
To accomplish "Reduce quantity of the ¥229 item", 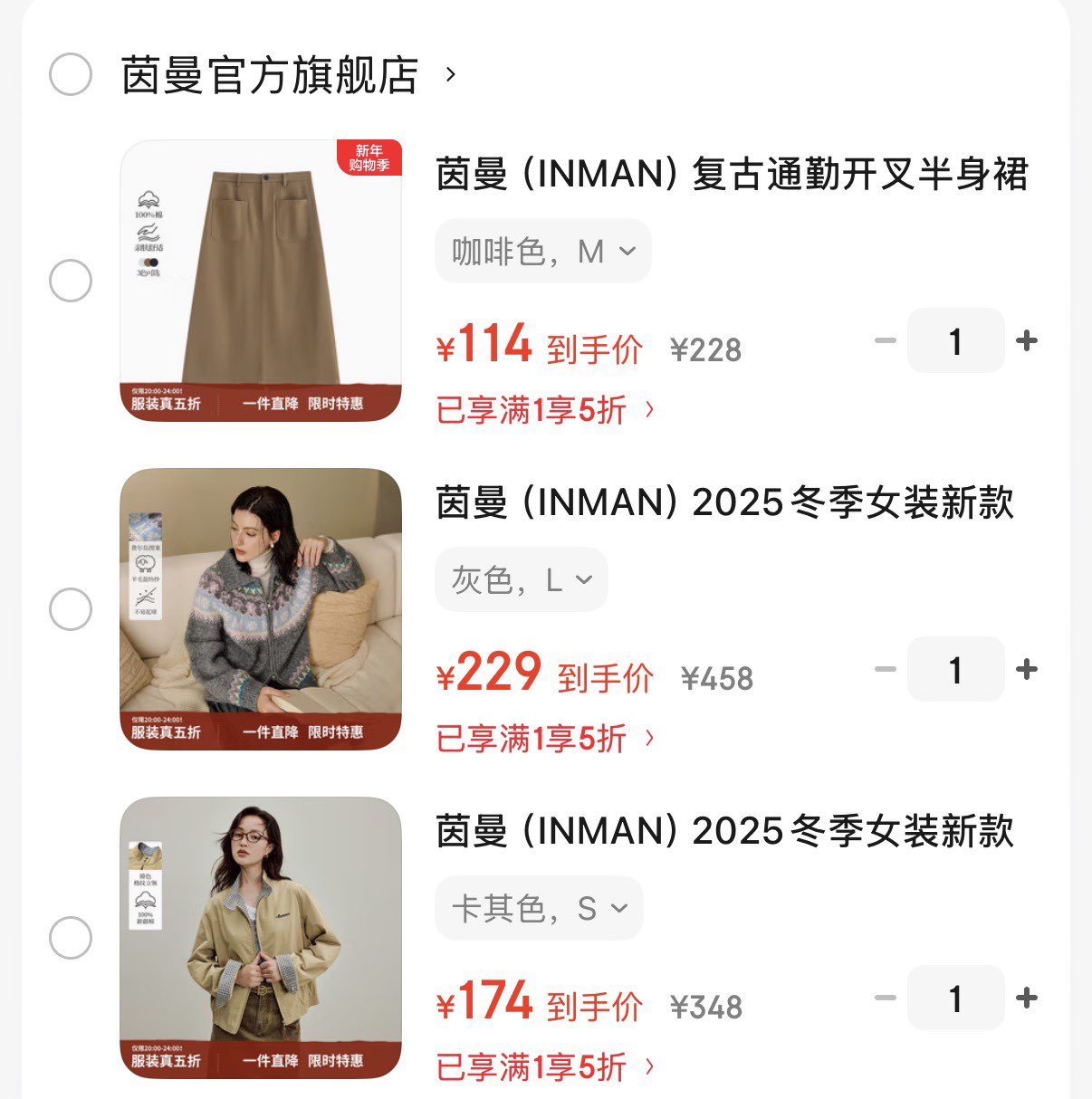I will (x=886, y=670).
